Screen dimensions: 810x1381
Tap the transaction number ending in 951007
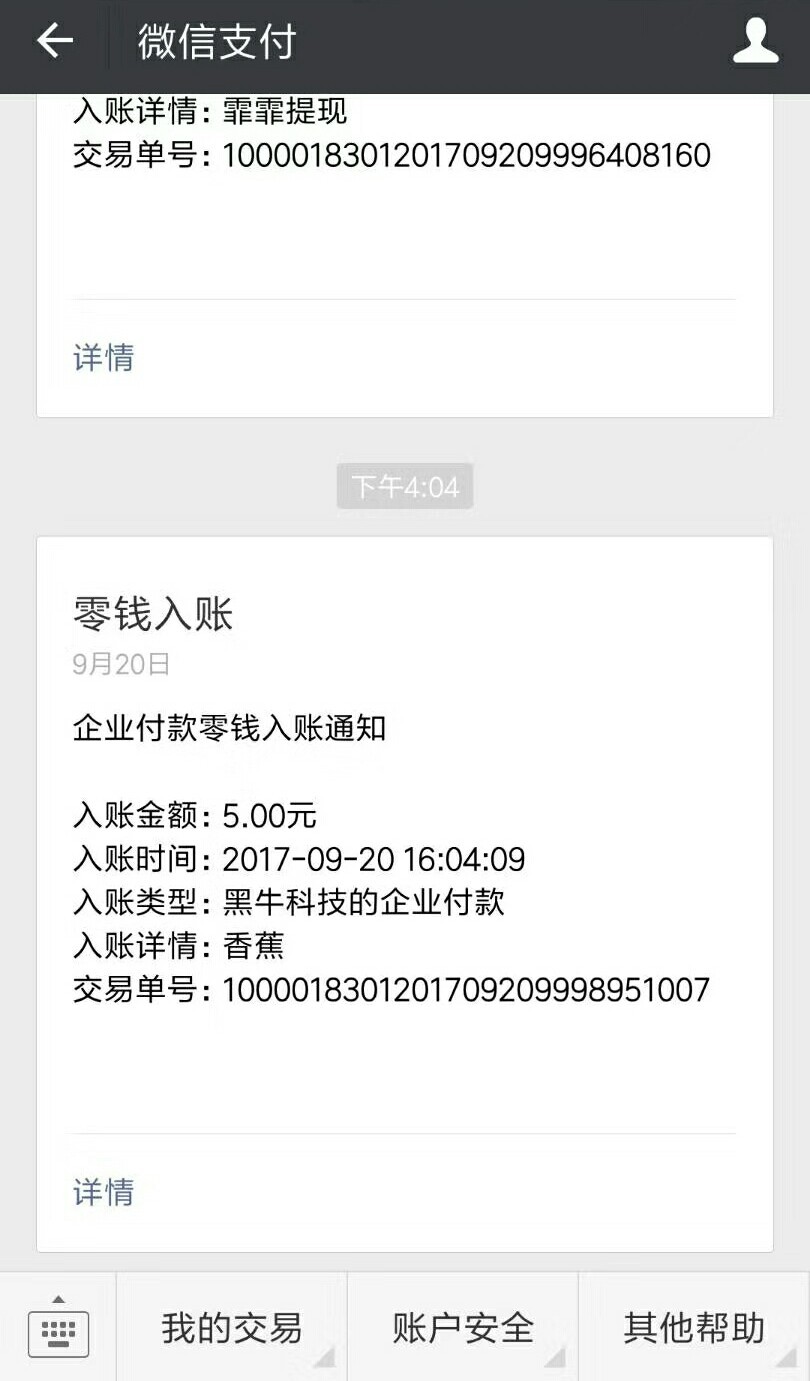coord(390,988)
